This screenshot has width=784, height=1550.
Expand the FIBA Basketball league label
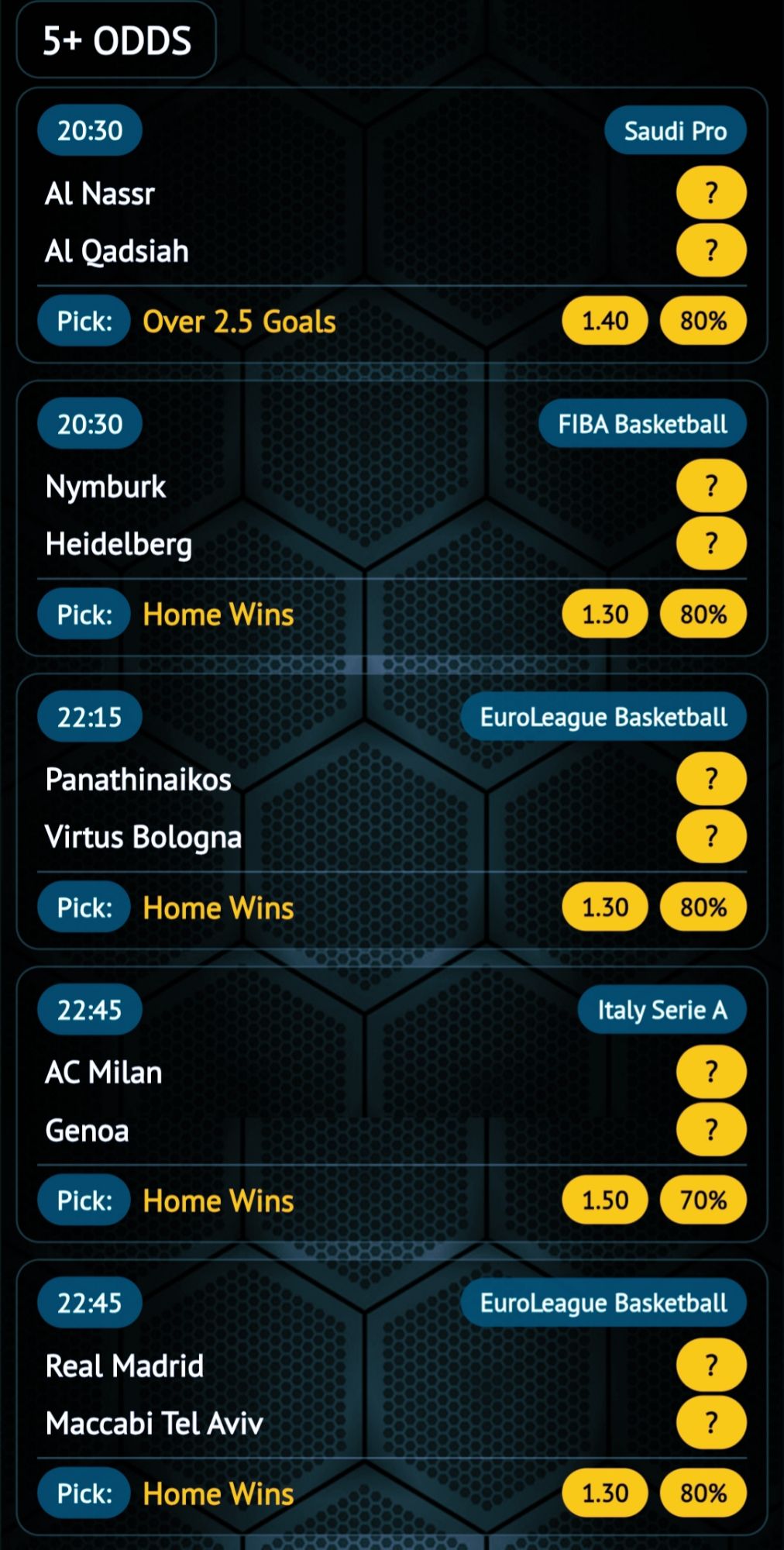click(x=641, y=423)
